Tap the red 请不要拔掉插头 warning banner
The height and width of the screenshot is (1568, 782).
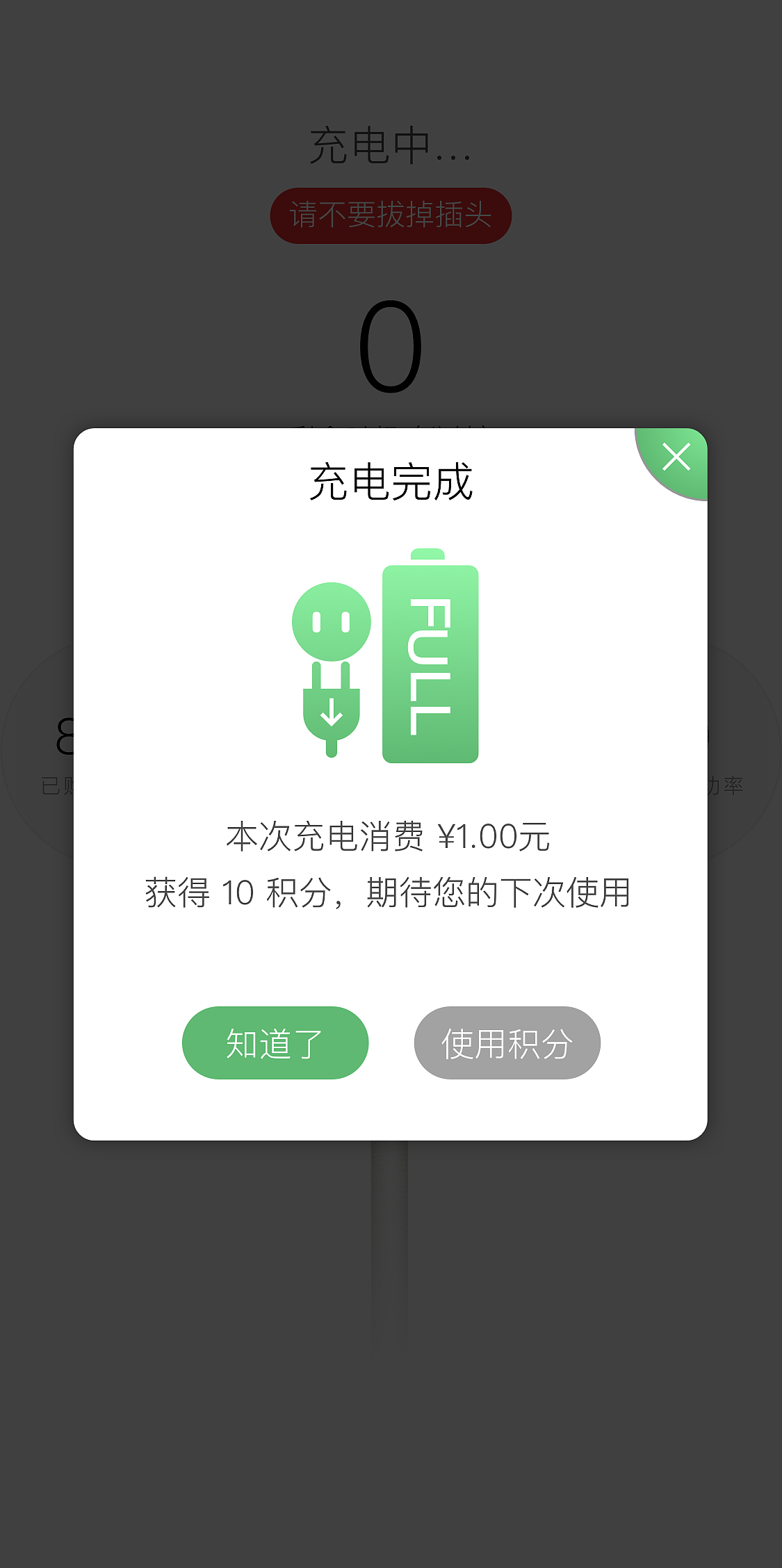tap(391, 215)
